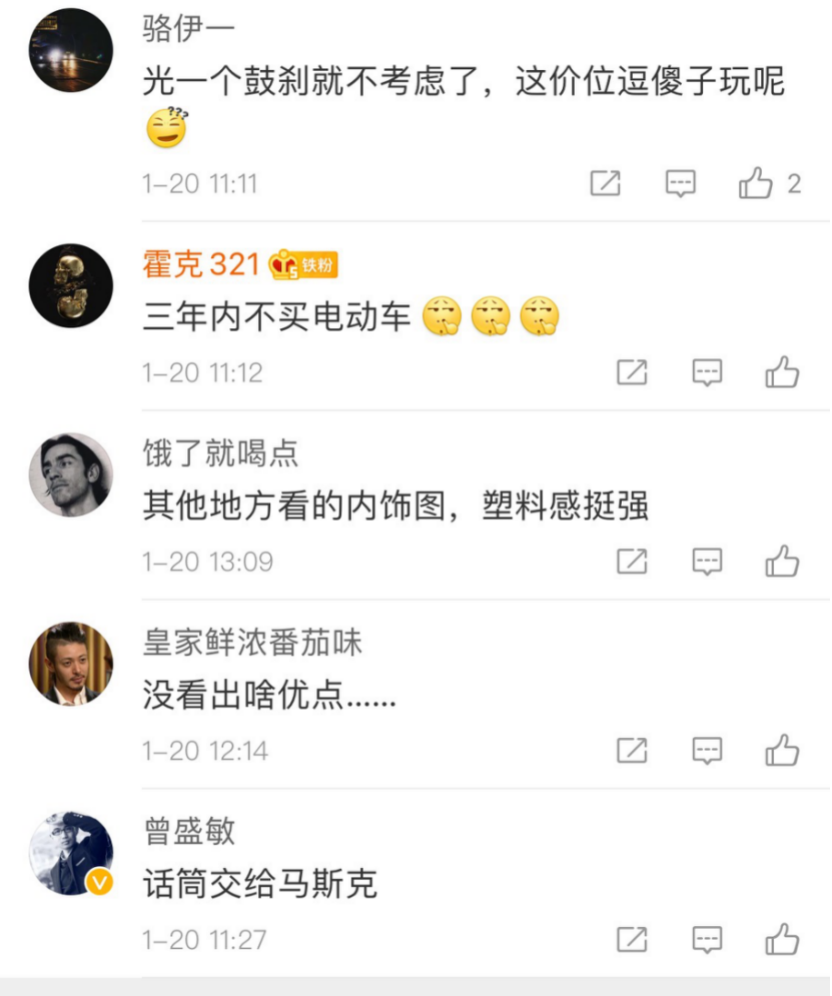Like 曾盛敏's comment
This screenshot has height=996, width=832.
(782, 940)
